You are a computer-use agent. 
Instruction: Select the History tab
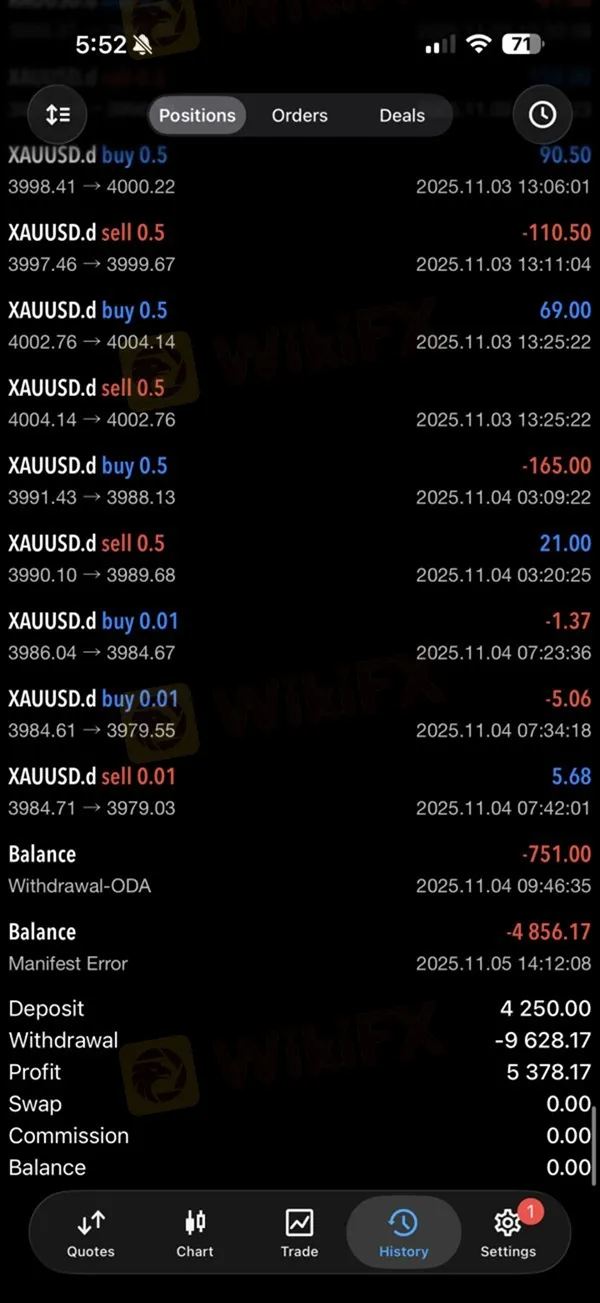(403, 1232)
